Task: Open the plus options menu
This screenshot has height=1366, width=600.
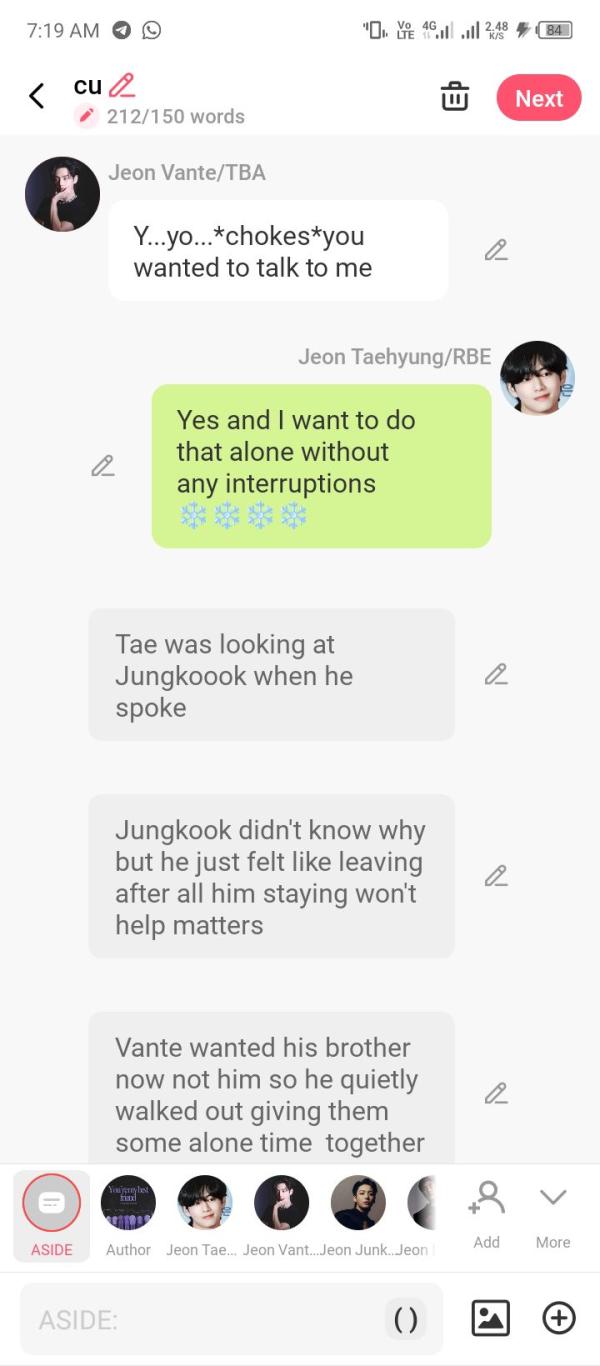Action: (559, 1318)
